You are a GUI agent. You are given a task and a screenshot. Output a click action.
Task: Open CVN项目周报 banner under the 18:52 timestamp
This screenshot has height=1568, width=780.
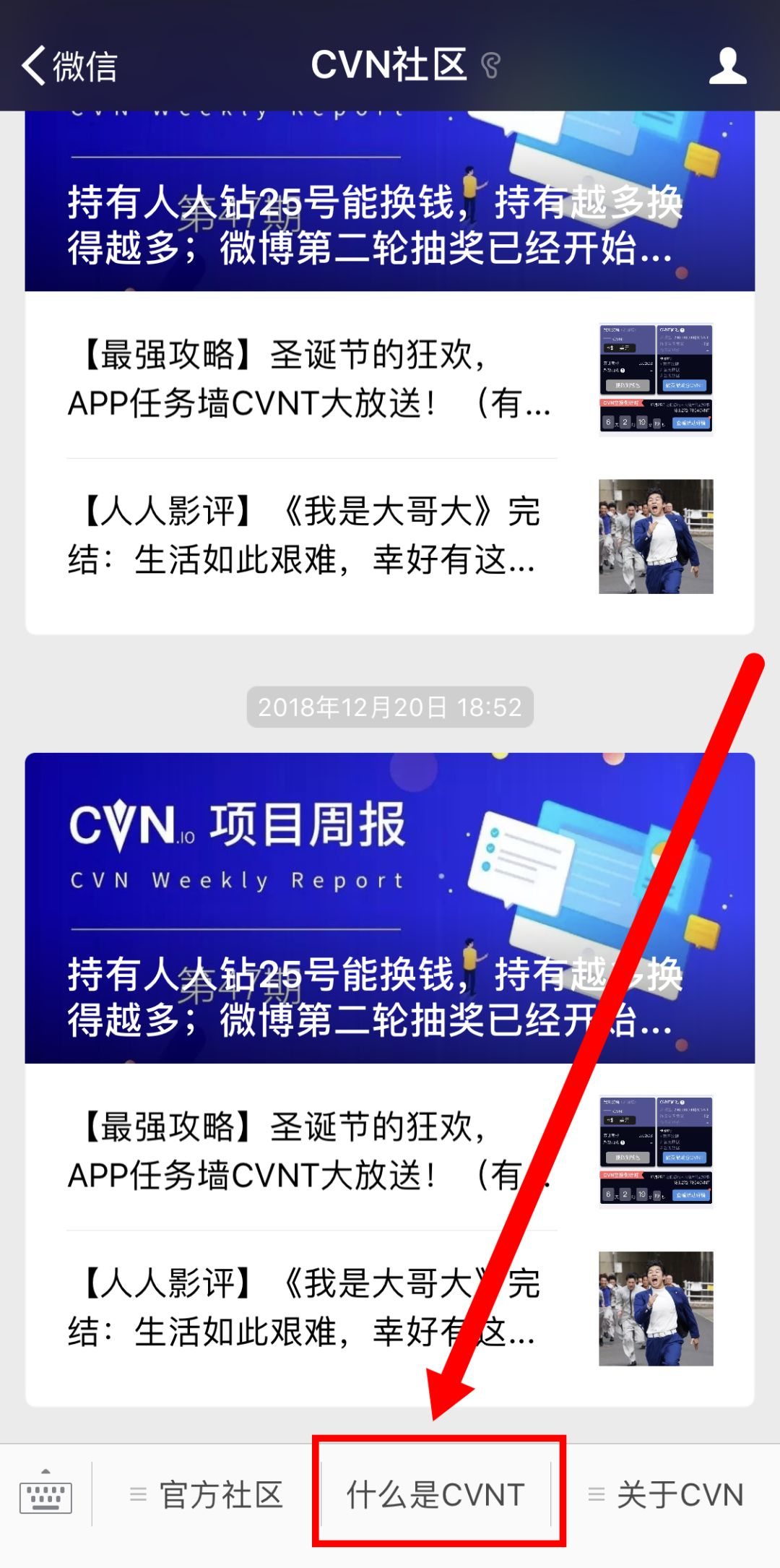click(x=390, y=908)
